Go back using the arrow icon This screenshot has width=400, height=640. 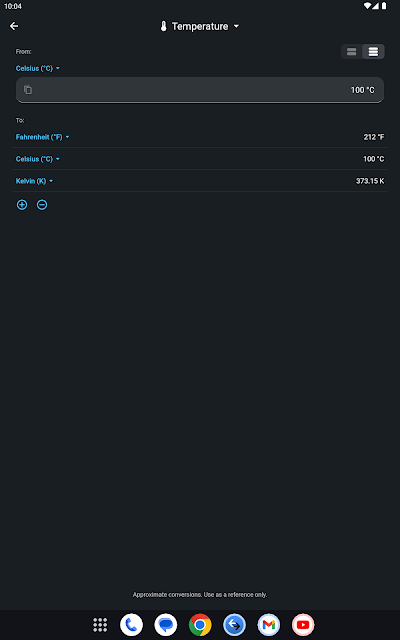pyautogui.click(x=14, y=26)
